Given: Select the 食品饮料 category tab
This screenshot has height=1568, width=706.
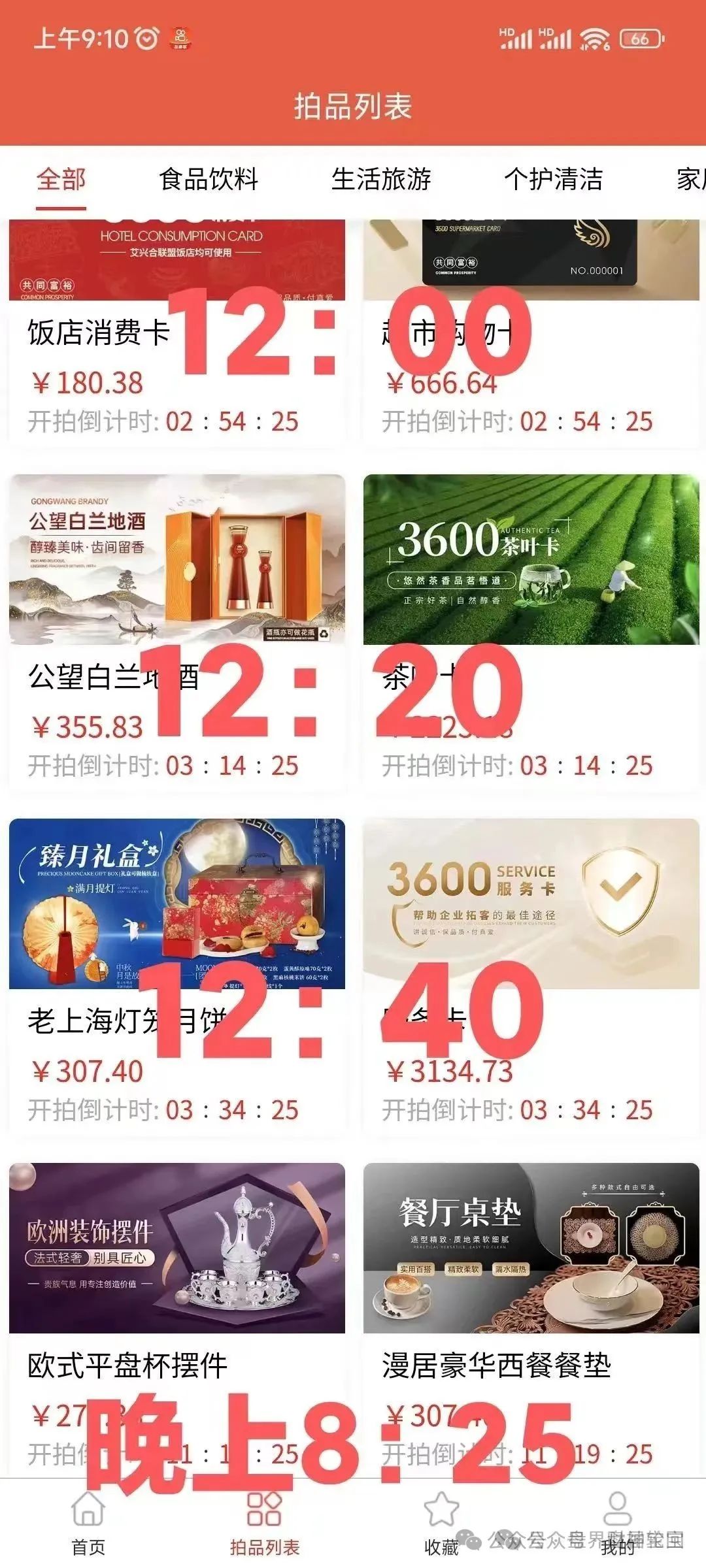Looking at the screenshot, I should click(x=209, y=180).
